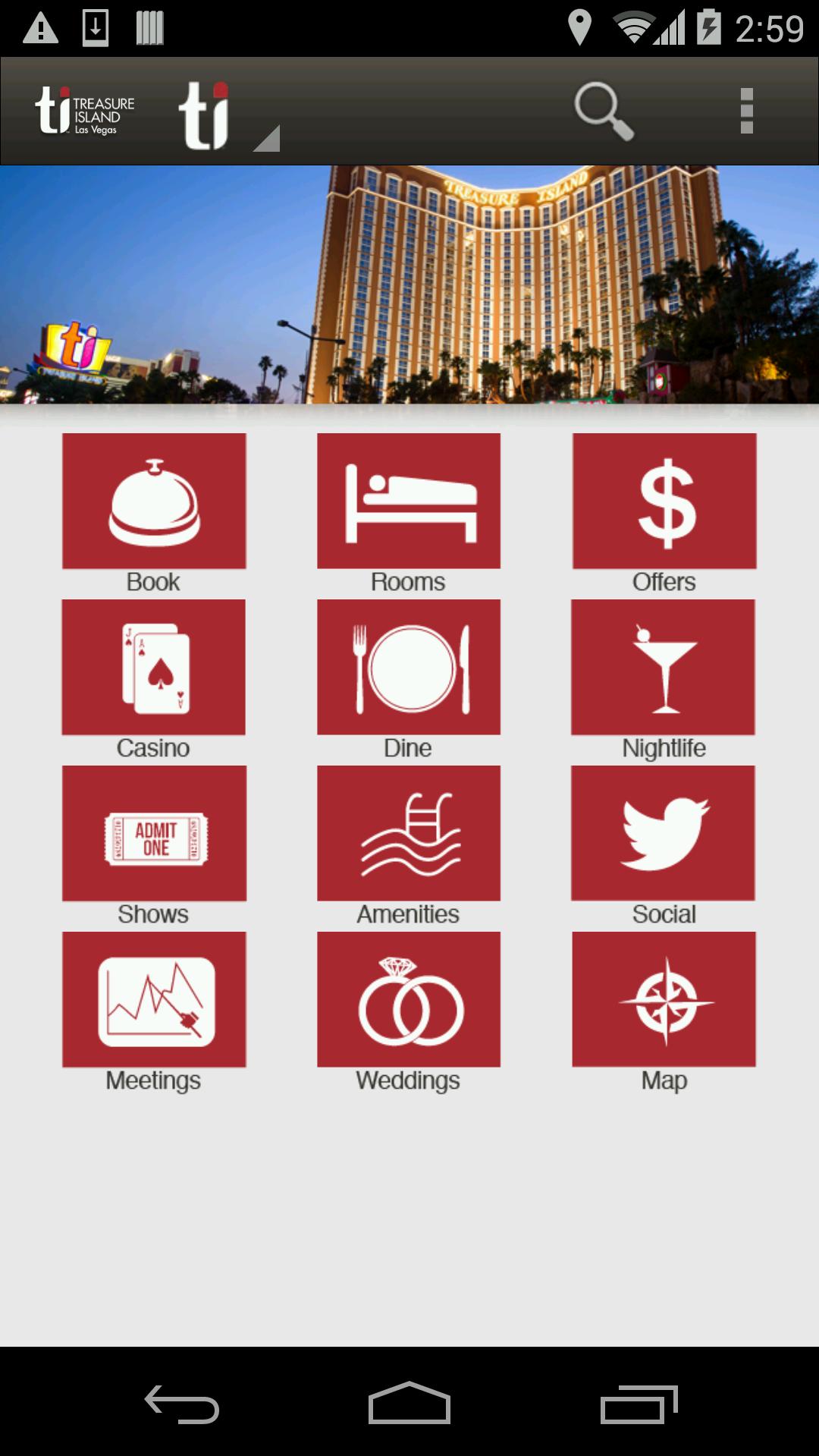View the Offers dollar sign icon

point(664,501)
